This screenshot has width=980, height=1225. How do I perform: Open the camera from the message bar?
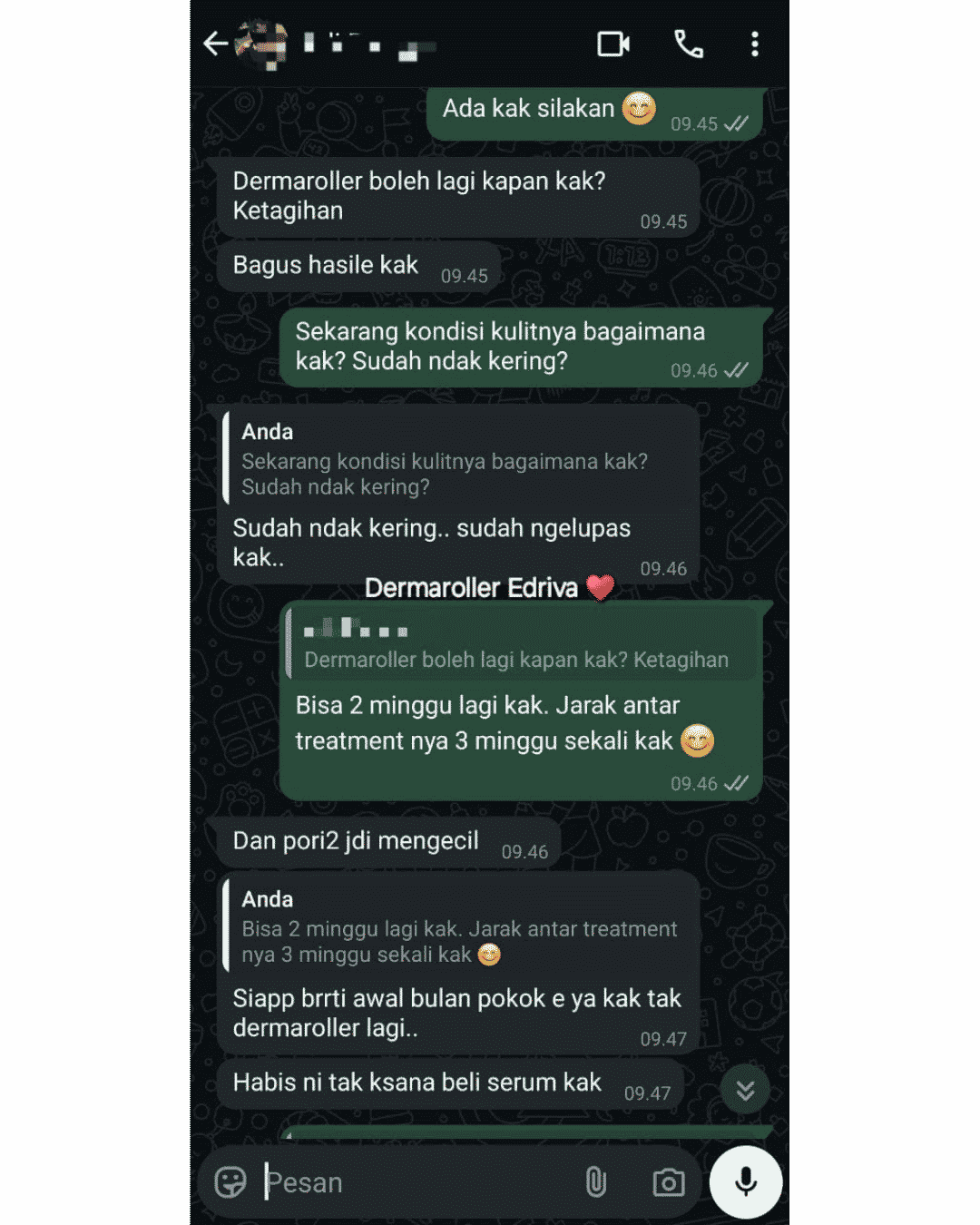669,1182
